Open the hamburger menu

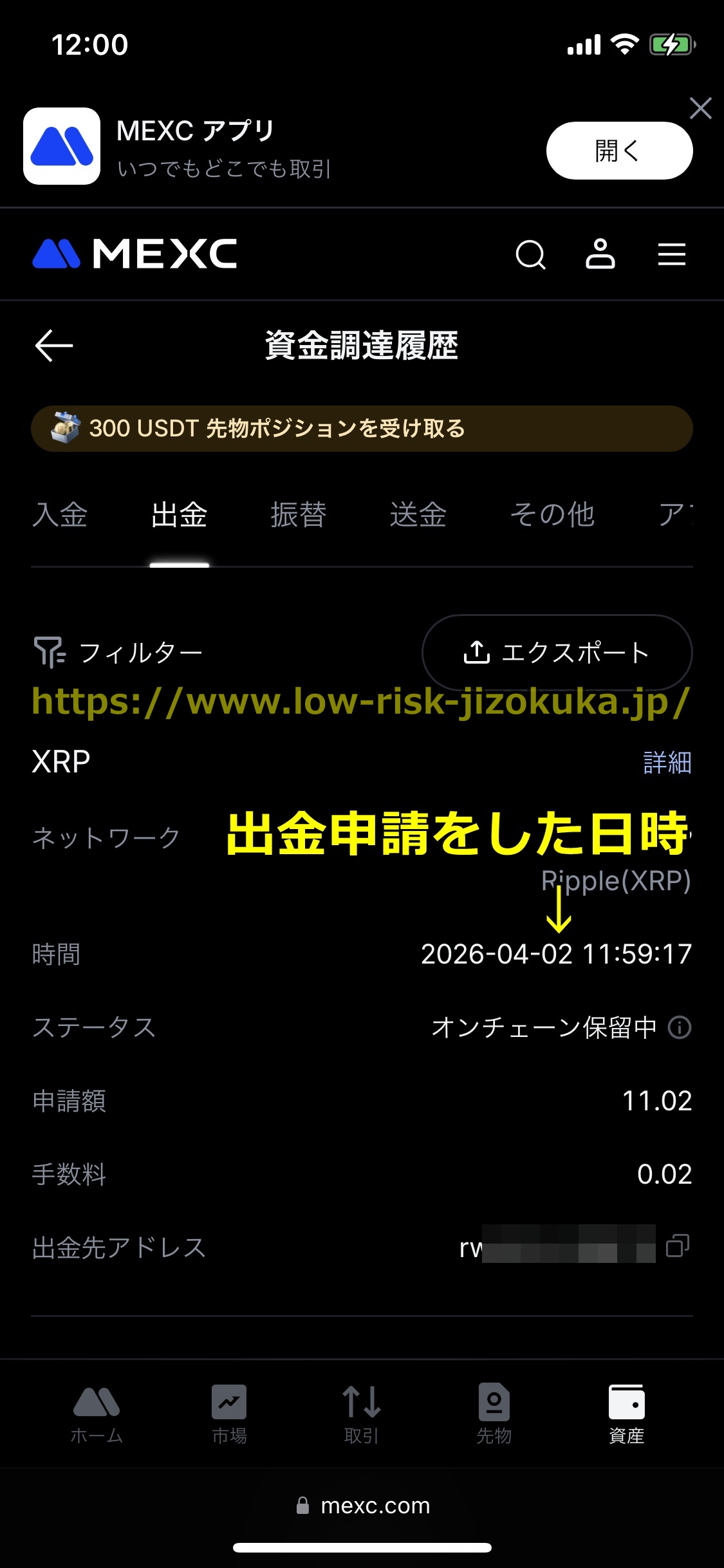pos(671,254)
